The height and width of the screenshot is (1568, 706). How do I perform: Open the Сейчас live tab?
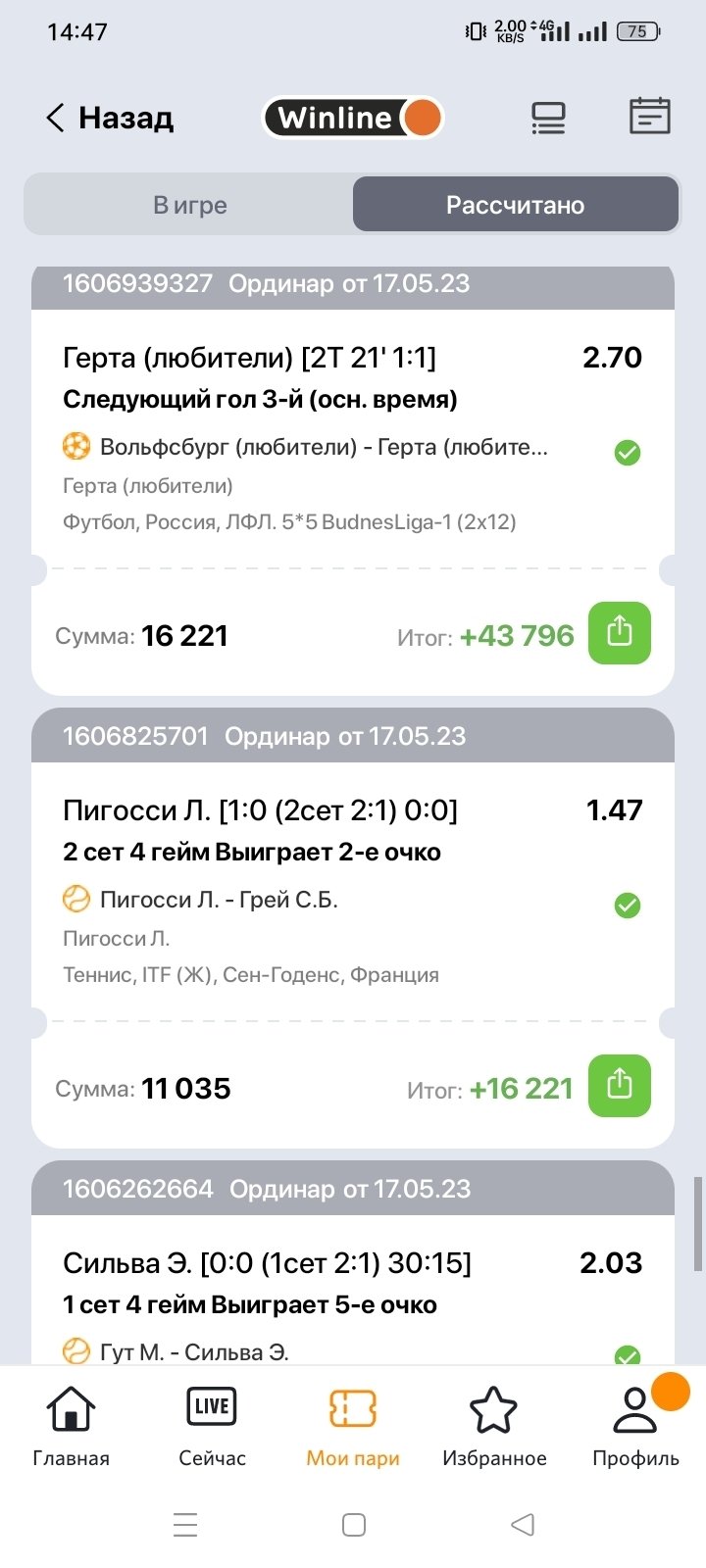pos(212,1426)
